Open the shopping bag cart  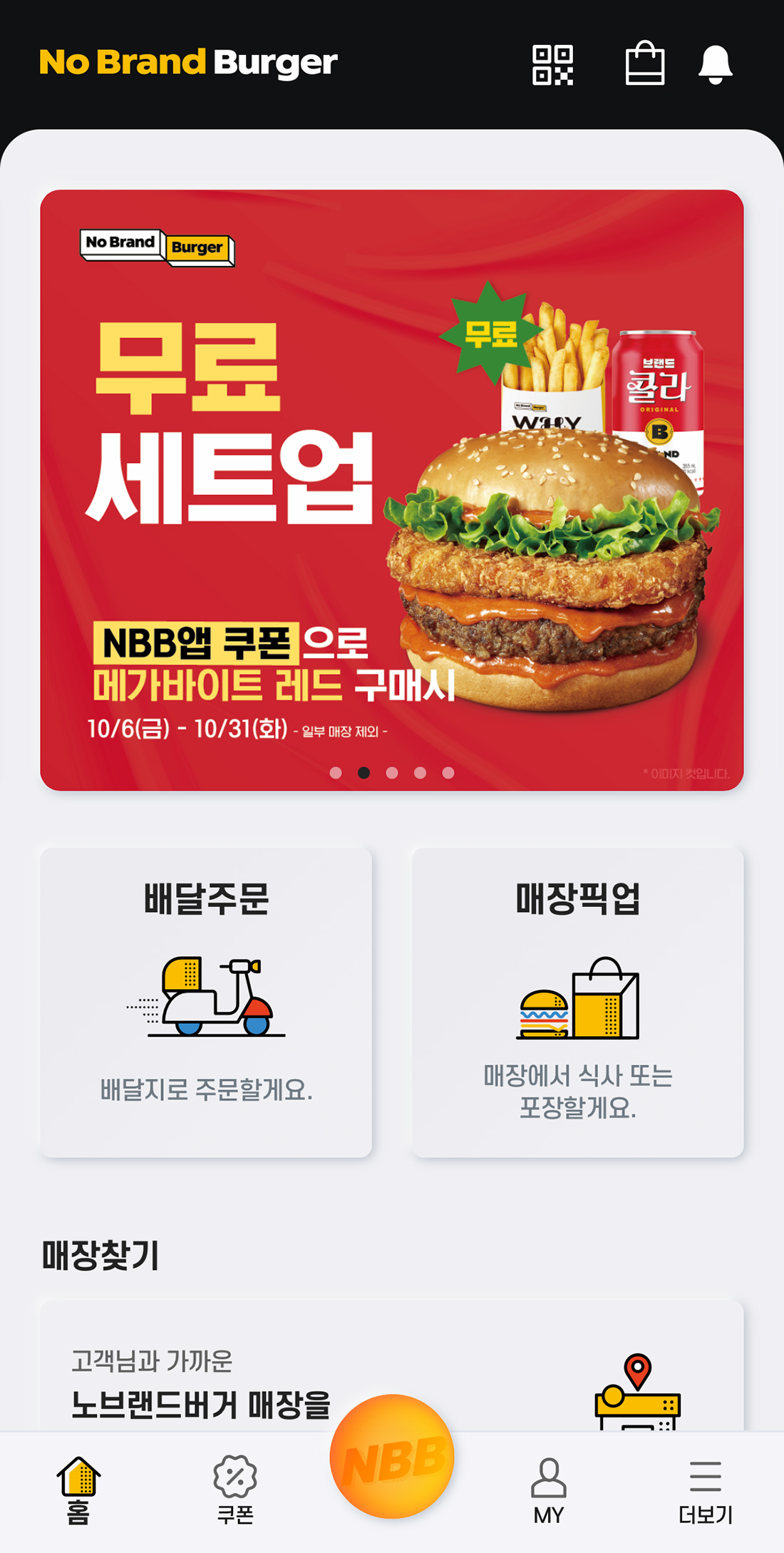(x=645, y=63)
